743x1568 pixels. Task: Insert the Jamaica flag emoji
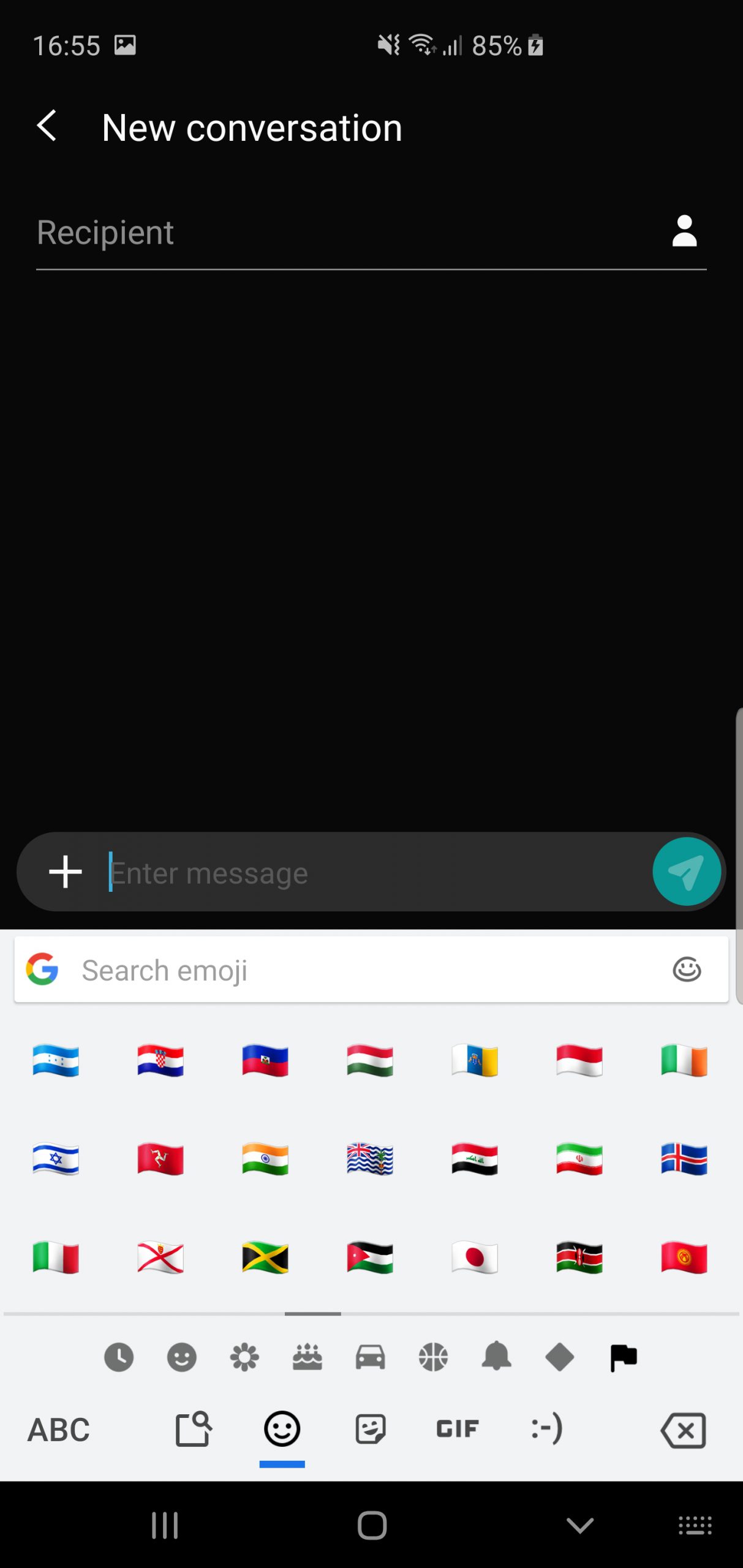(265, 1258)
